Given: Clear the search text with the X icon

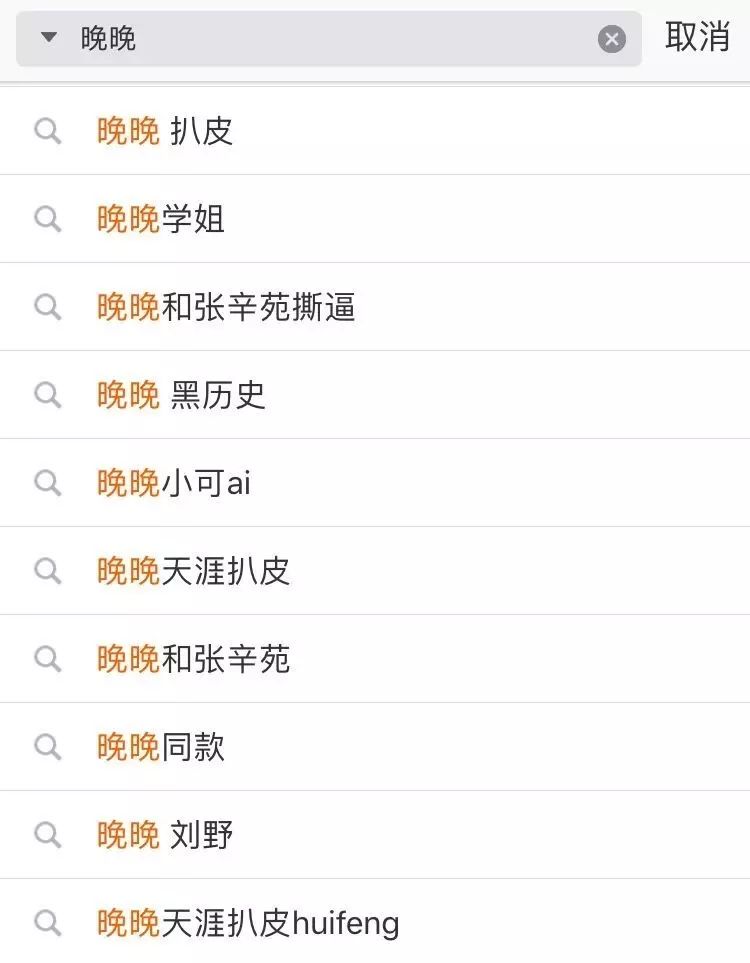Looking at the screenshot, I should (x=611, y=39).
